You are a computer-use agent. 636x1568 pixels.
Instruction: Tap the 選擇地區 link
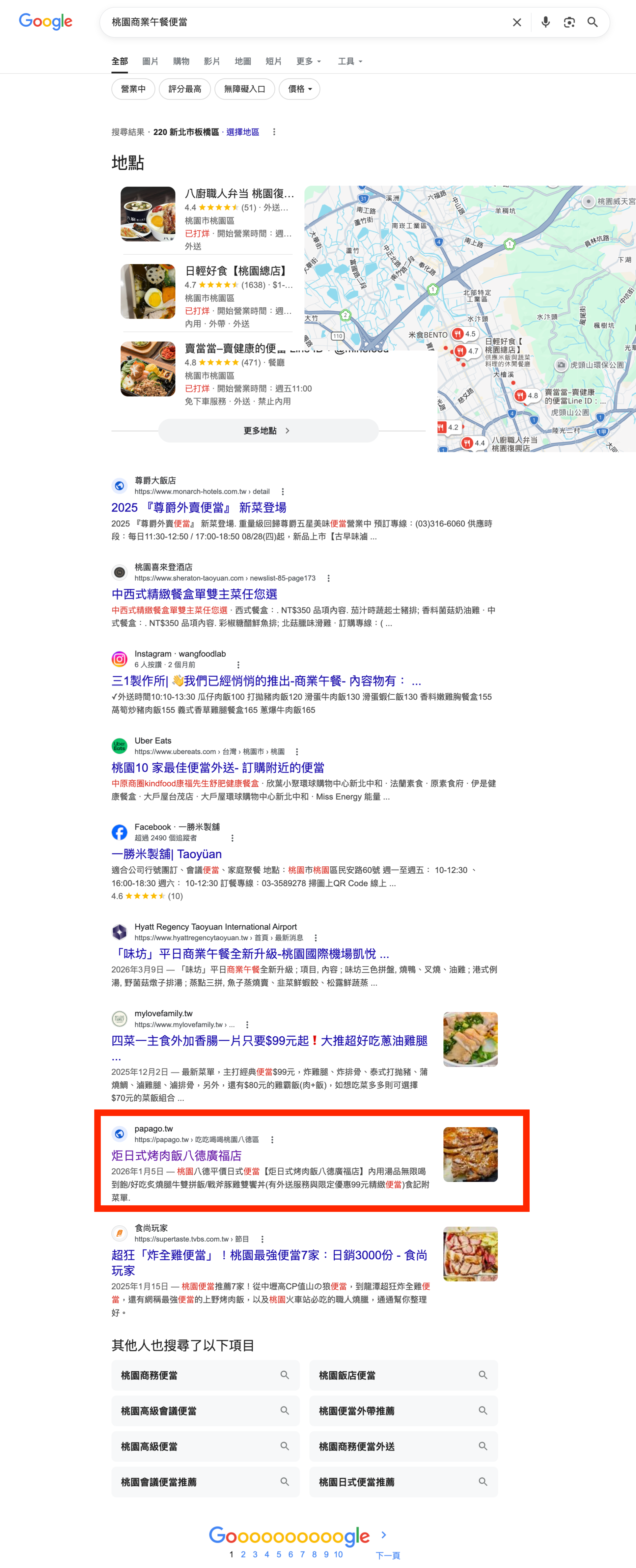click(x=242, y=132)
